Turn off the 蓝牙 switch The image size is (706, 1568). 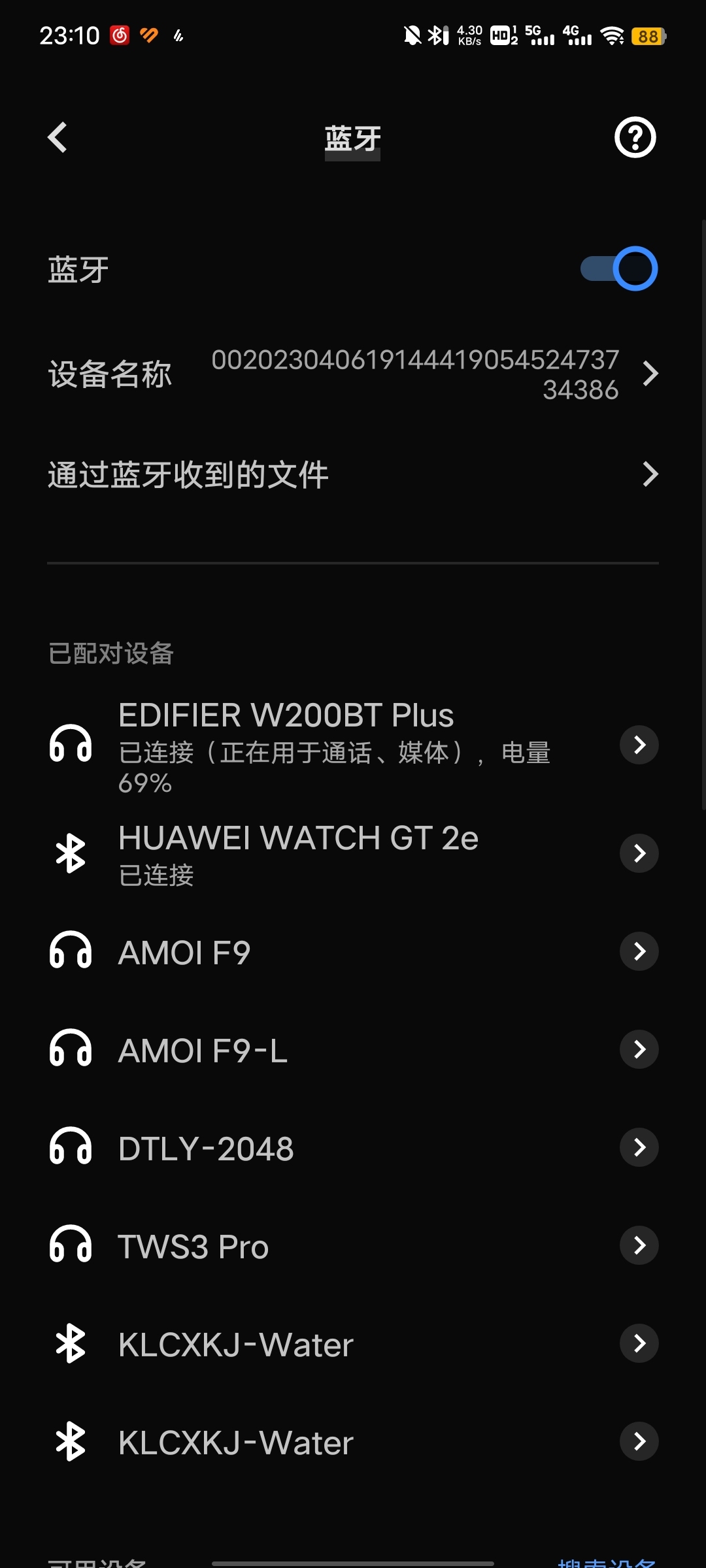(x=618, y=269)
